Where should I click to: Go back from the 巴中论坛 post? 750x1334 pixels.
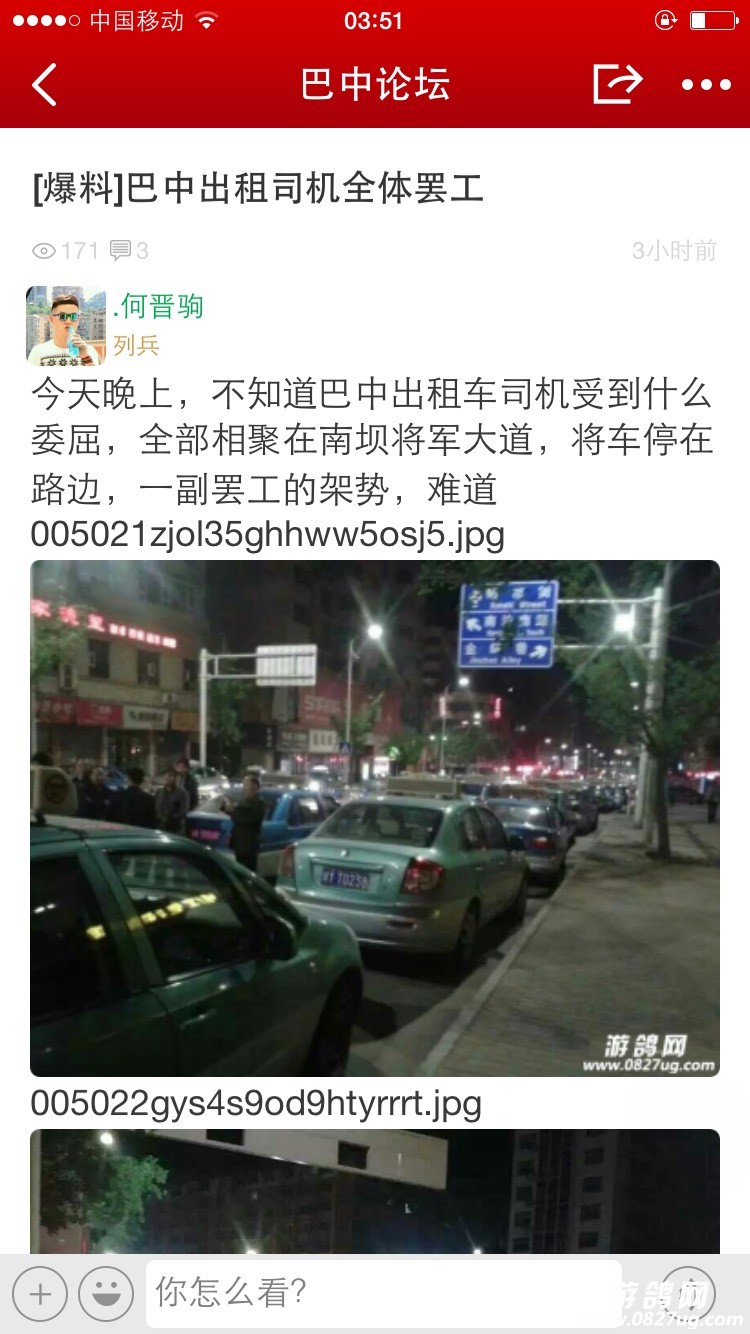pyautogui.click(x=45, y=85)
